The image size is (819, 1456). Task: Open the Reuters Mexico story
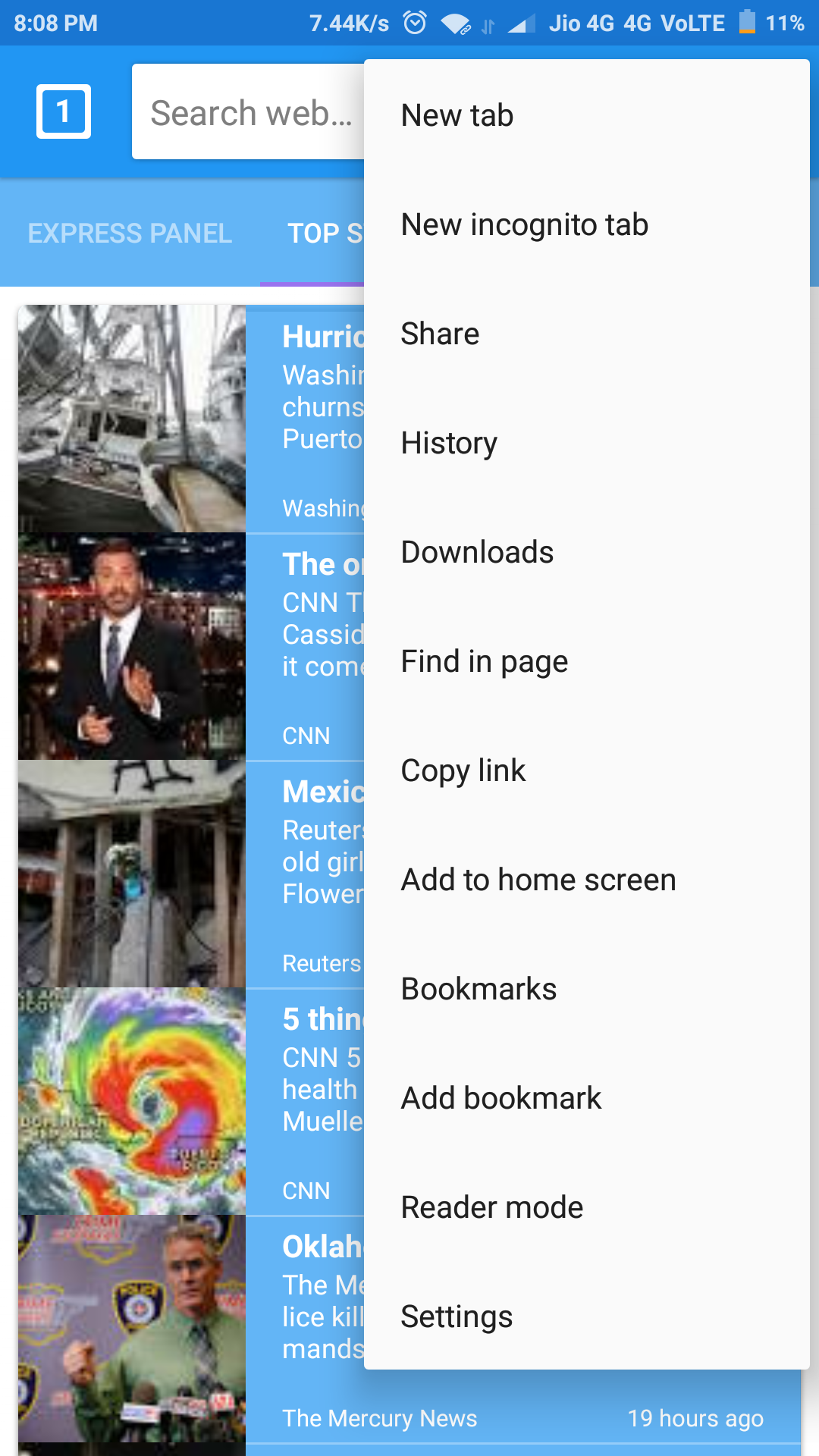coord(132,874)
